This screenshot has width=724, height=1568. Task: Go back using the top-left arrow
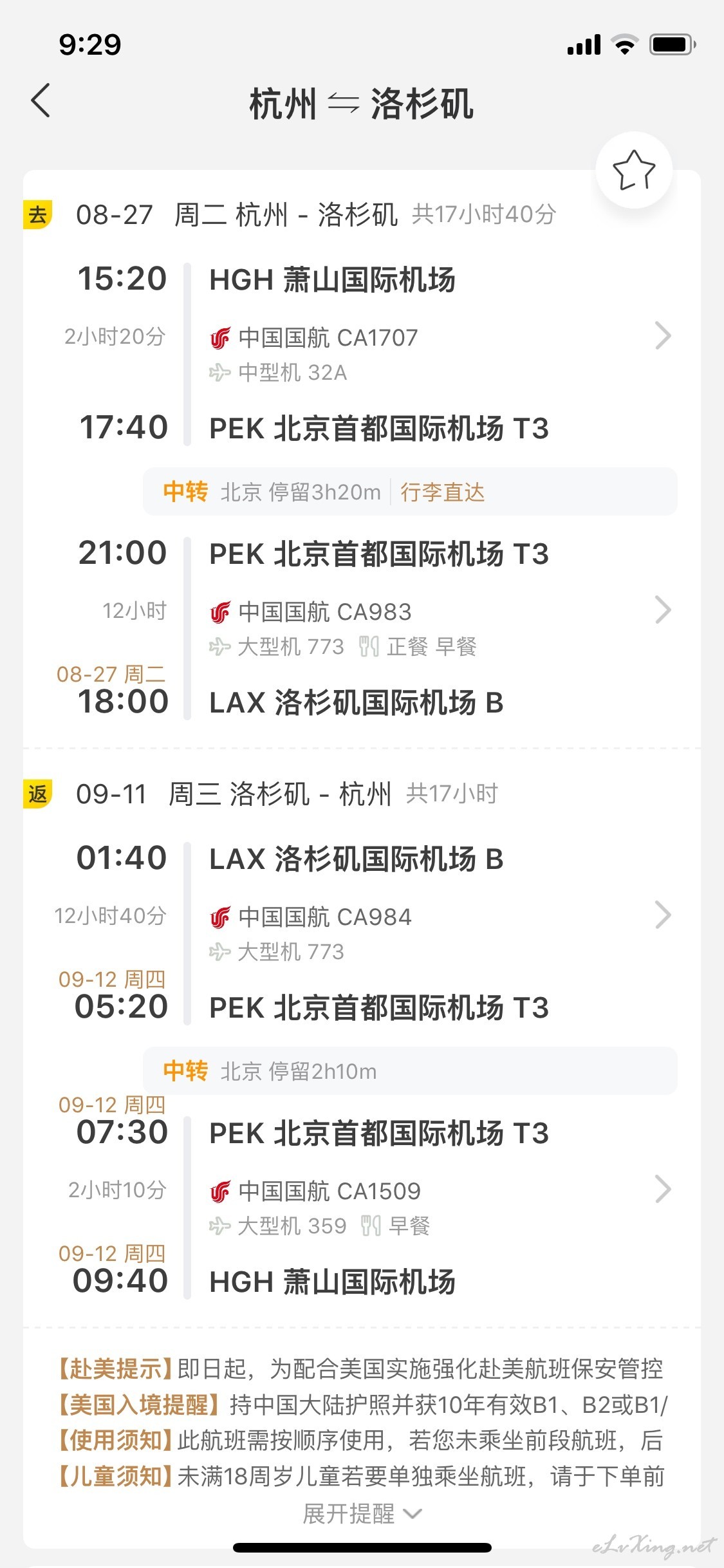tap(41, 101)
